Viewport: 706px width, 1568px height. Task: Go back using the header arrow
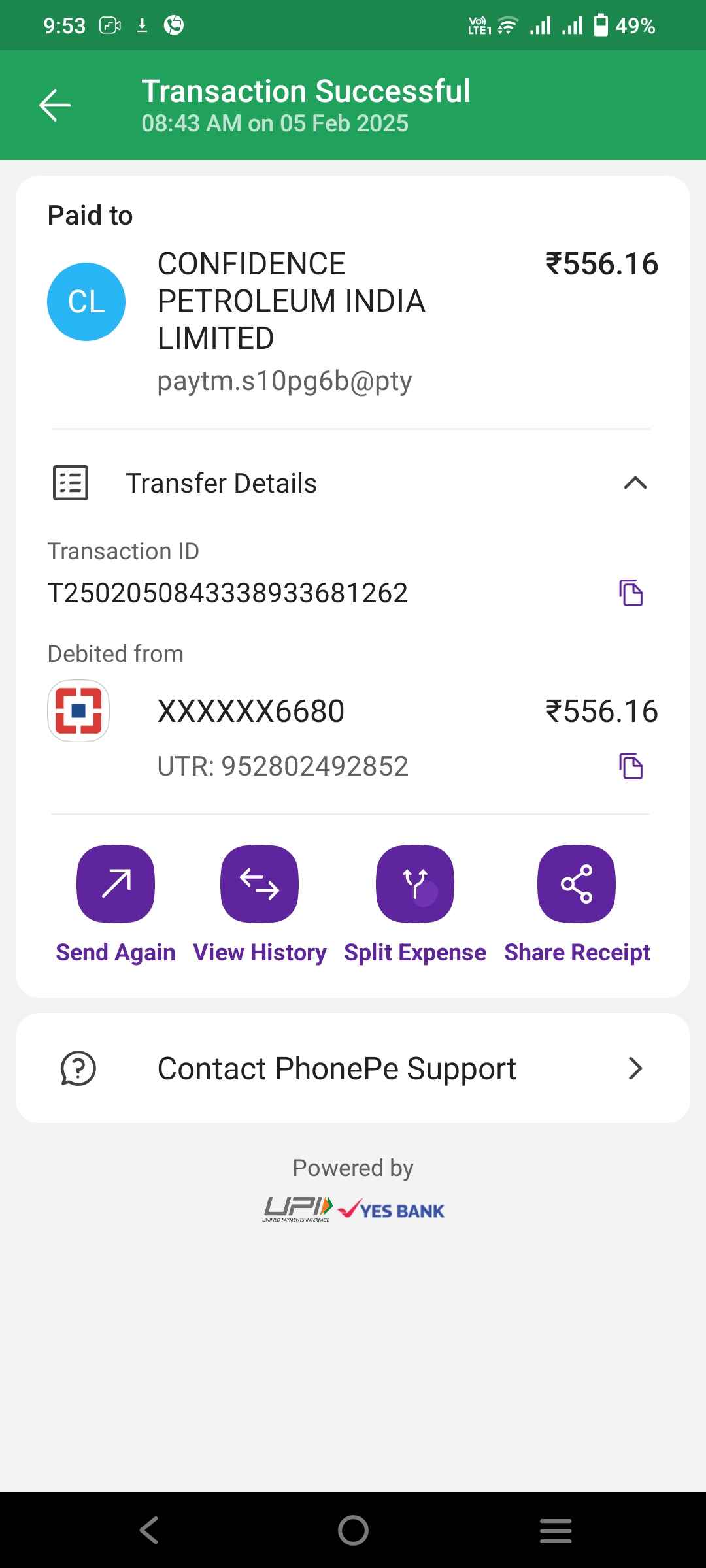55,105
